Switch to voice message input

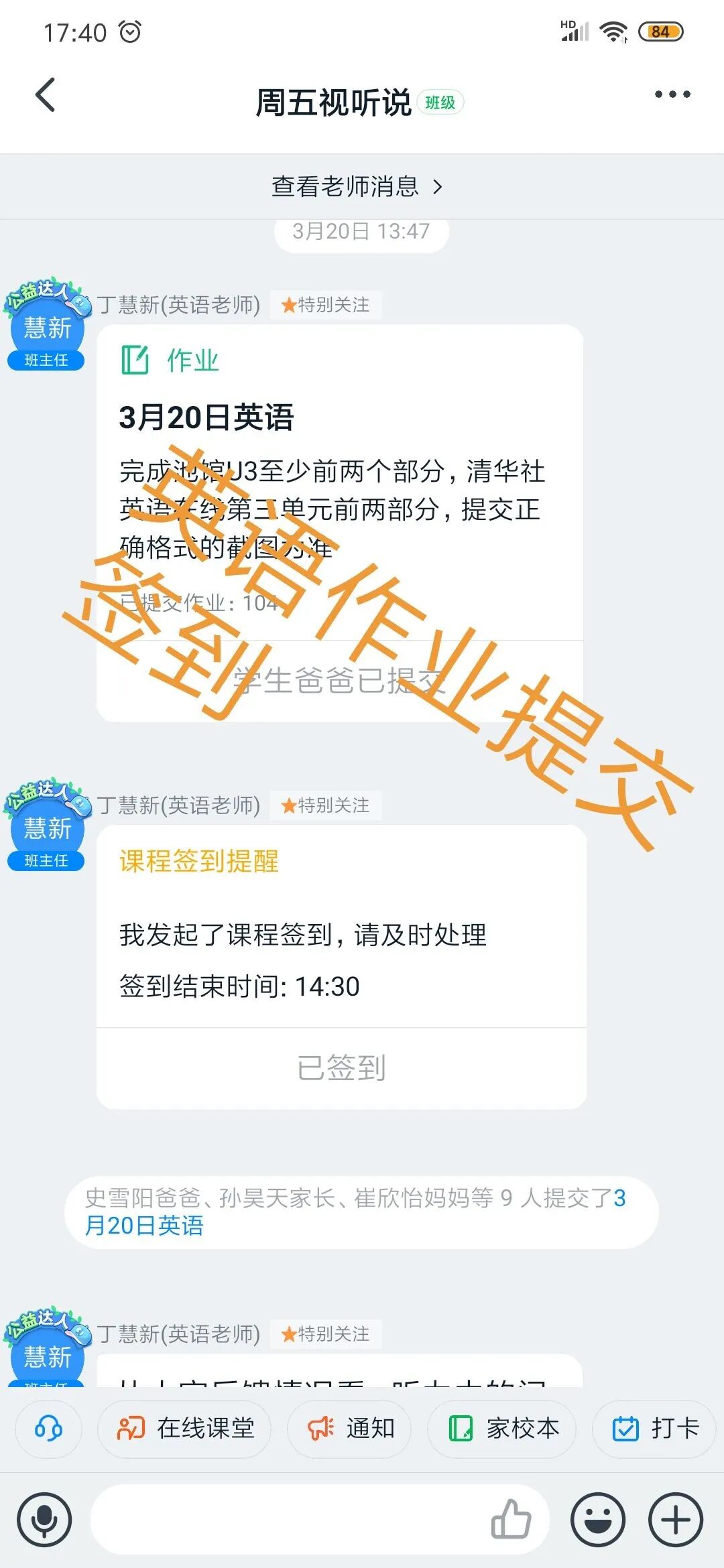[44, 1520]
